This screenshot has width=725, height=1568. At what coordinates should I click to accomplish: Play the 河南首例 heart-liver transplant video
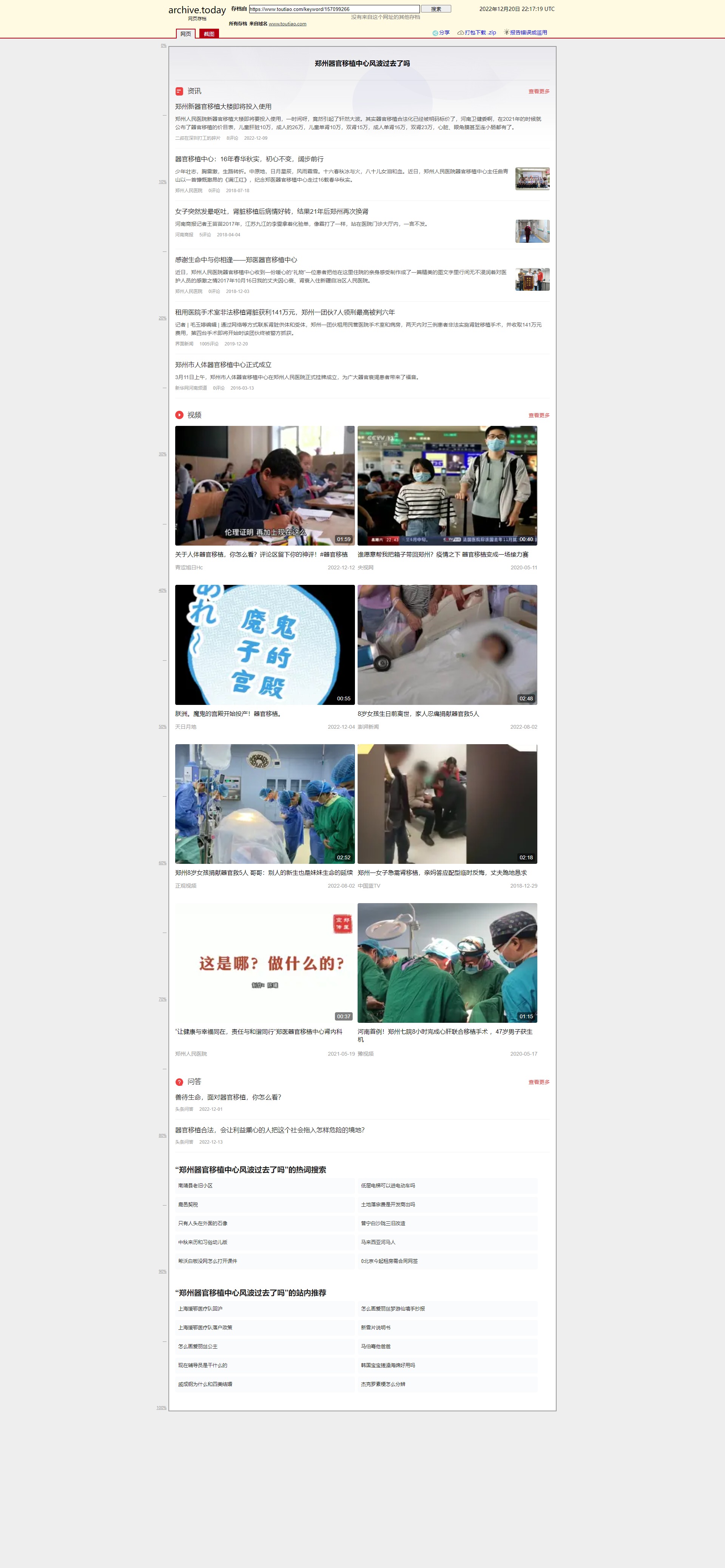click(x=447, y=962)
